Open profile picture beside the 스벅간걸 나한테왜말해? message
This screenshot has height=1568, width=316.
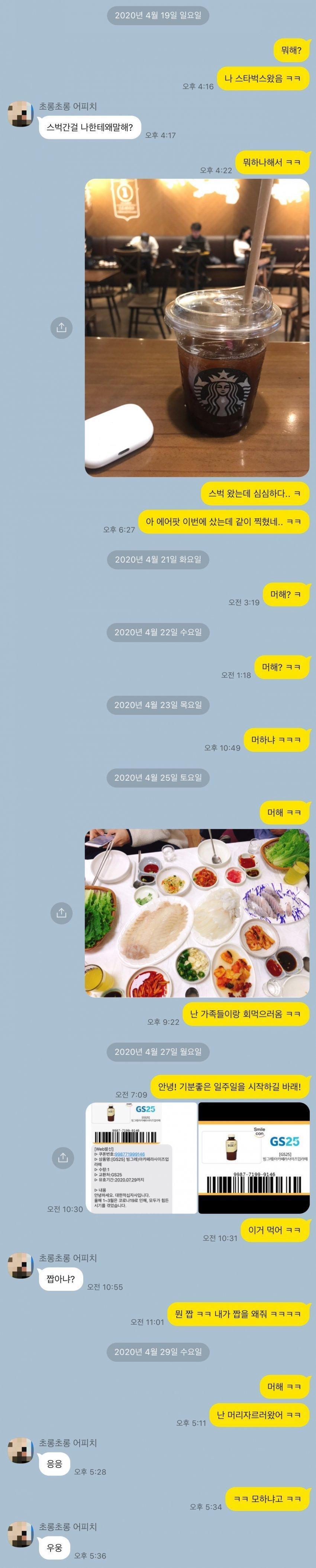[x=20, y=114]
